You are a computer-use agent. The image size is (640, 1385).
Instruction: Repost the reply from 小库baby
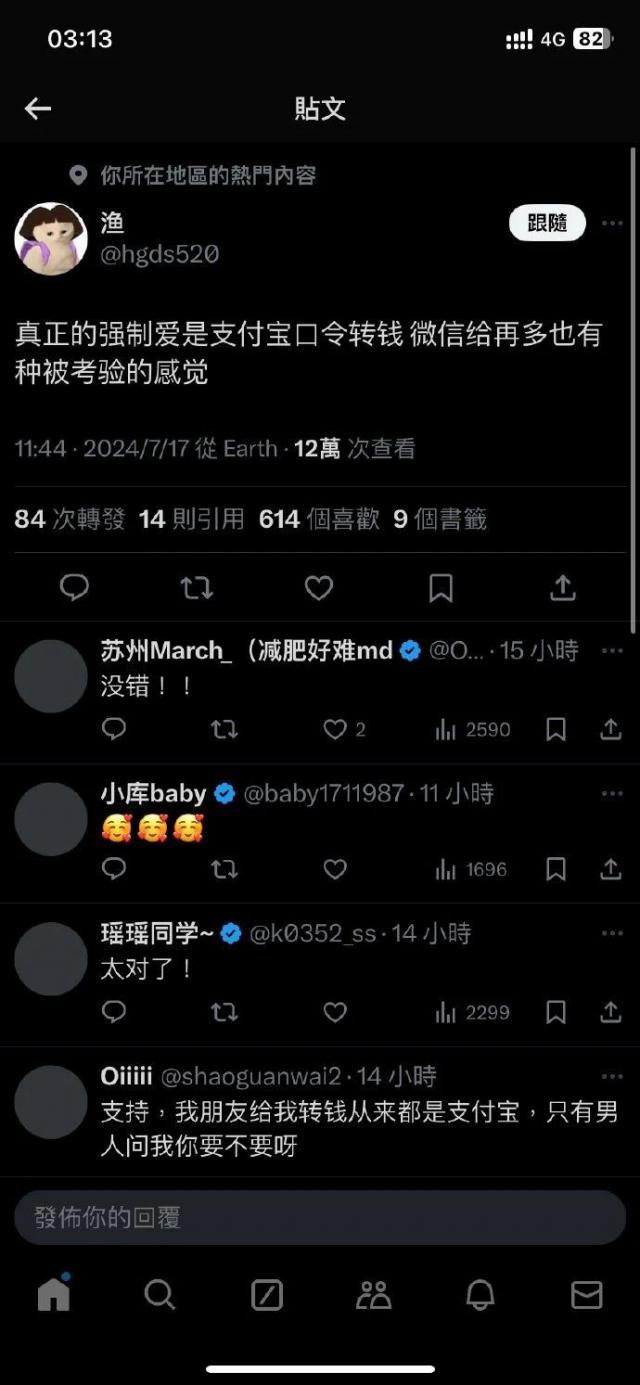point(224,870)
